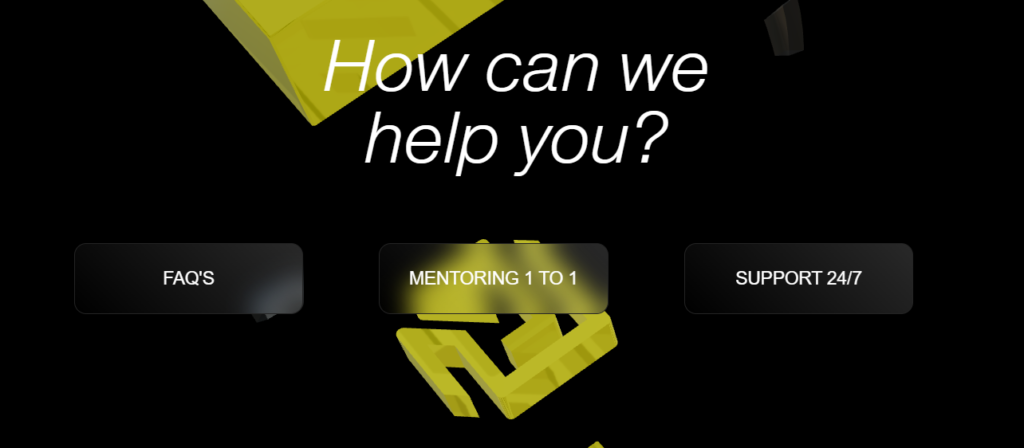Tap the Support 24/7 button

click(798, 278)
